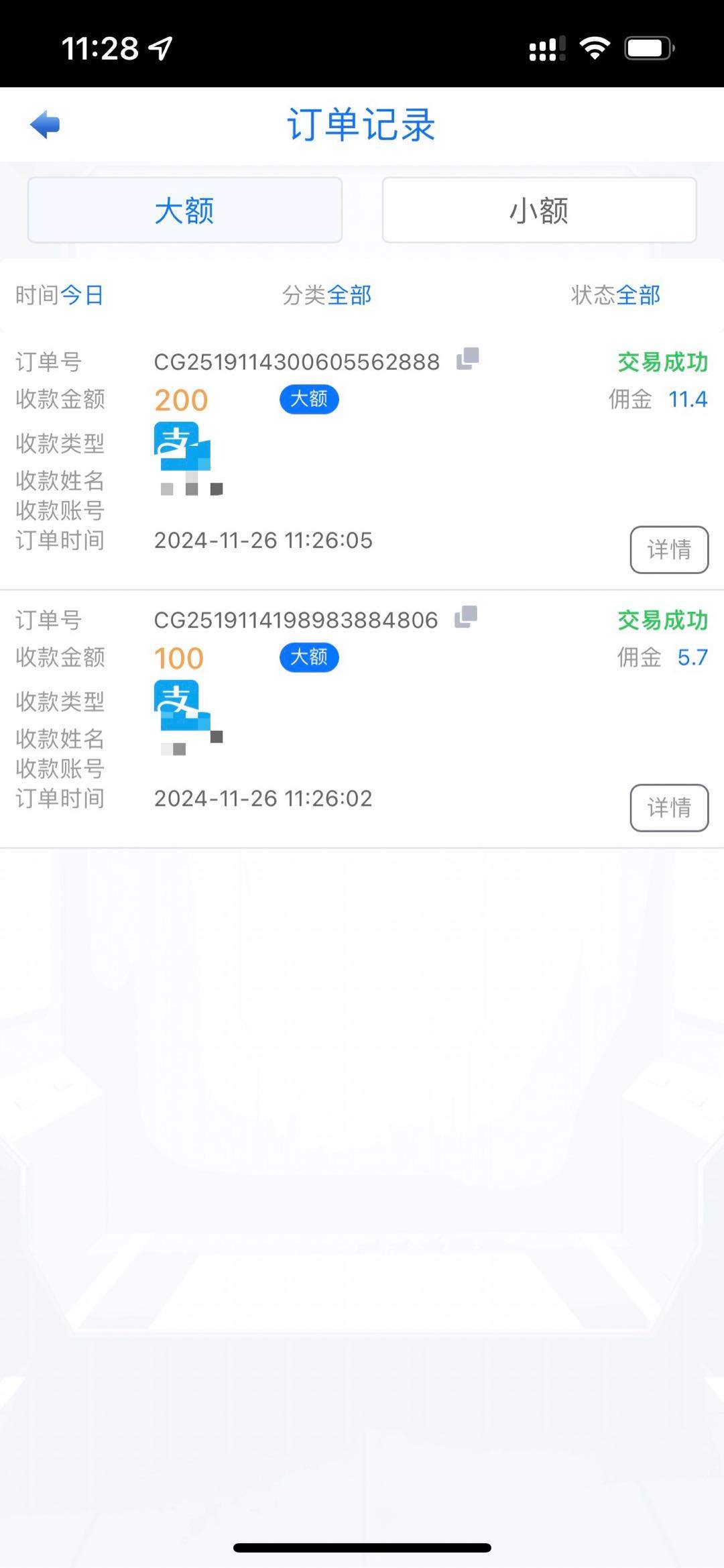Viewport: 724px width, 1568px height.
Task: Copy order number CG2519114300605562888
Action: [x=467, y=359]
